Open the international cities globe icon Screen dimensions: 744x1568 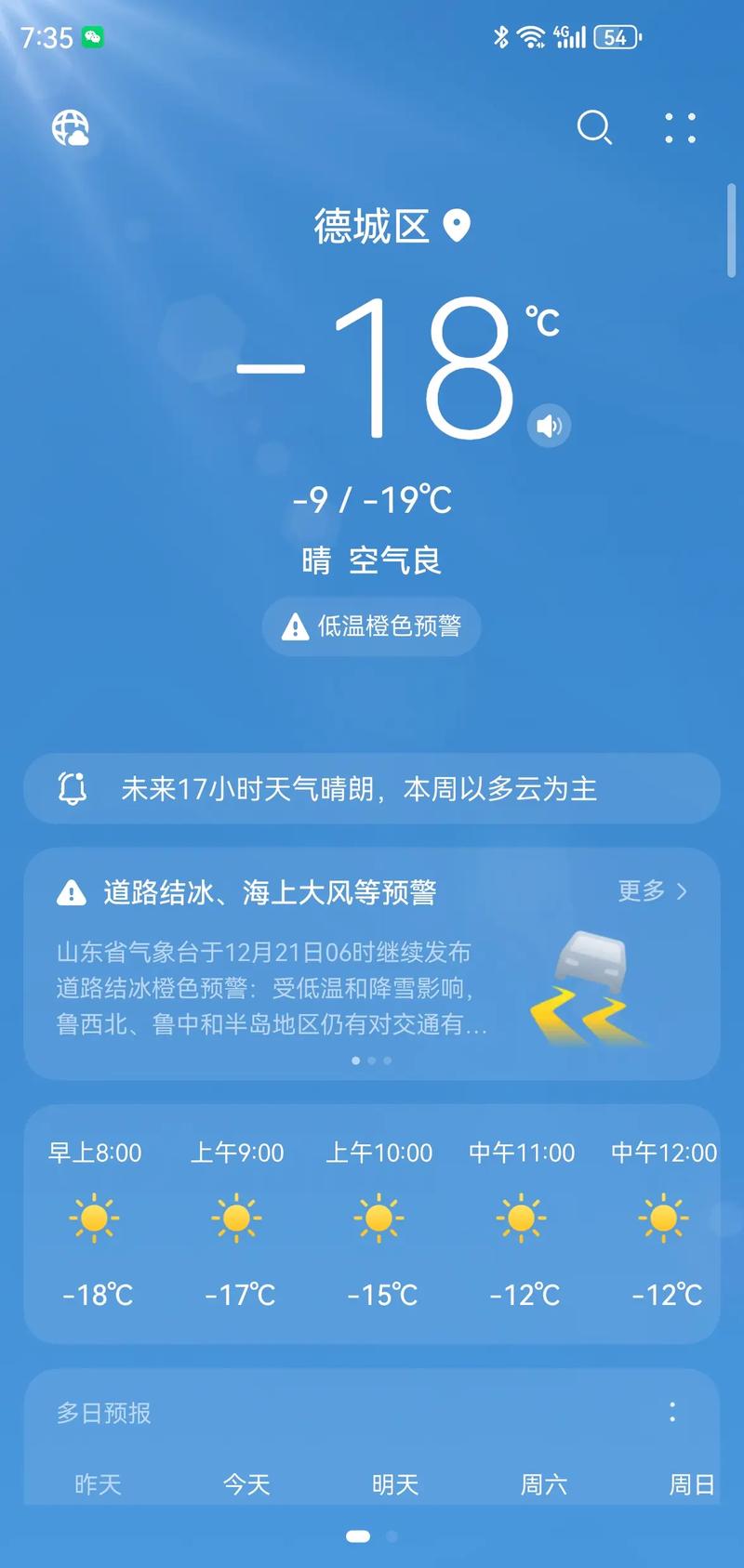(71, 130)
